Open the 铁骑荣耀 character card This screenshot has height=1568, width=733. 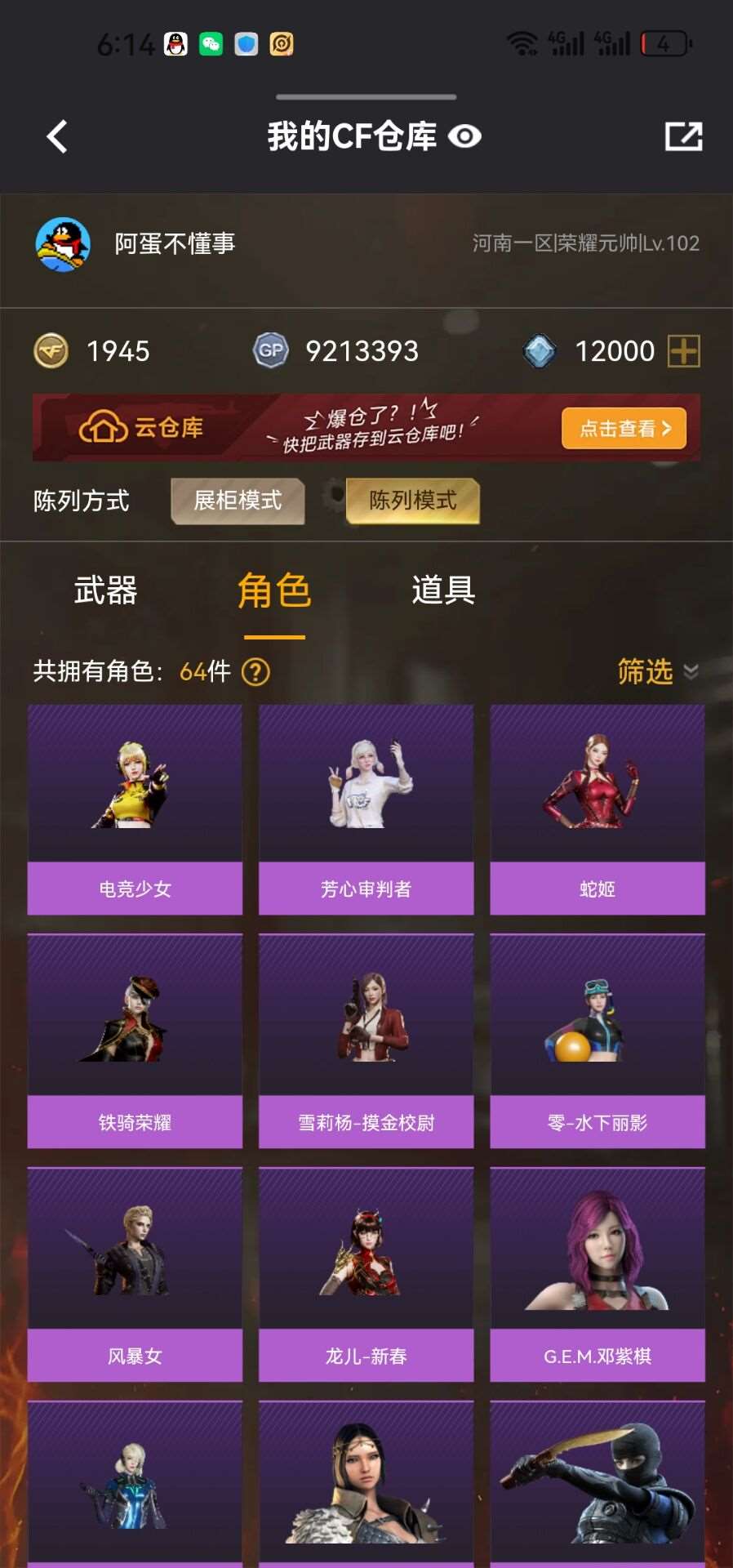tap(135, 1041)
